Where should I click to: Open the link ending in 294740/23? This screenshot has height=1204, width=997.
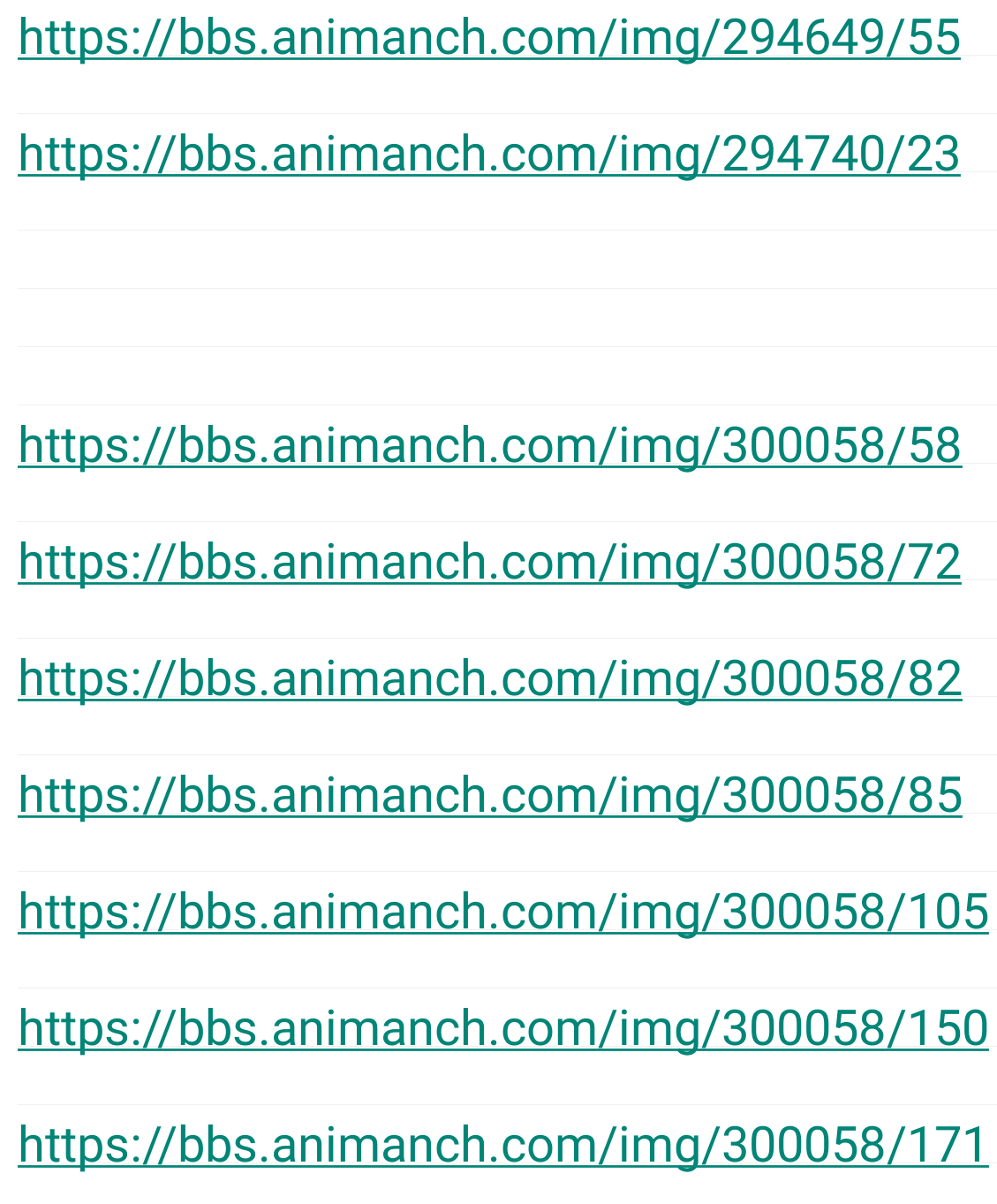click(489, 155)
